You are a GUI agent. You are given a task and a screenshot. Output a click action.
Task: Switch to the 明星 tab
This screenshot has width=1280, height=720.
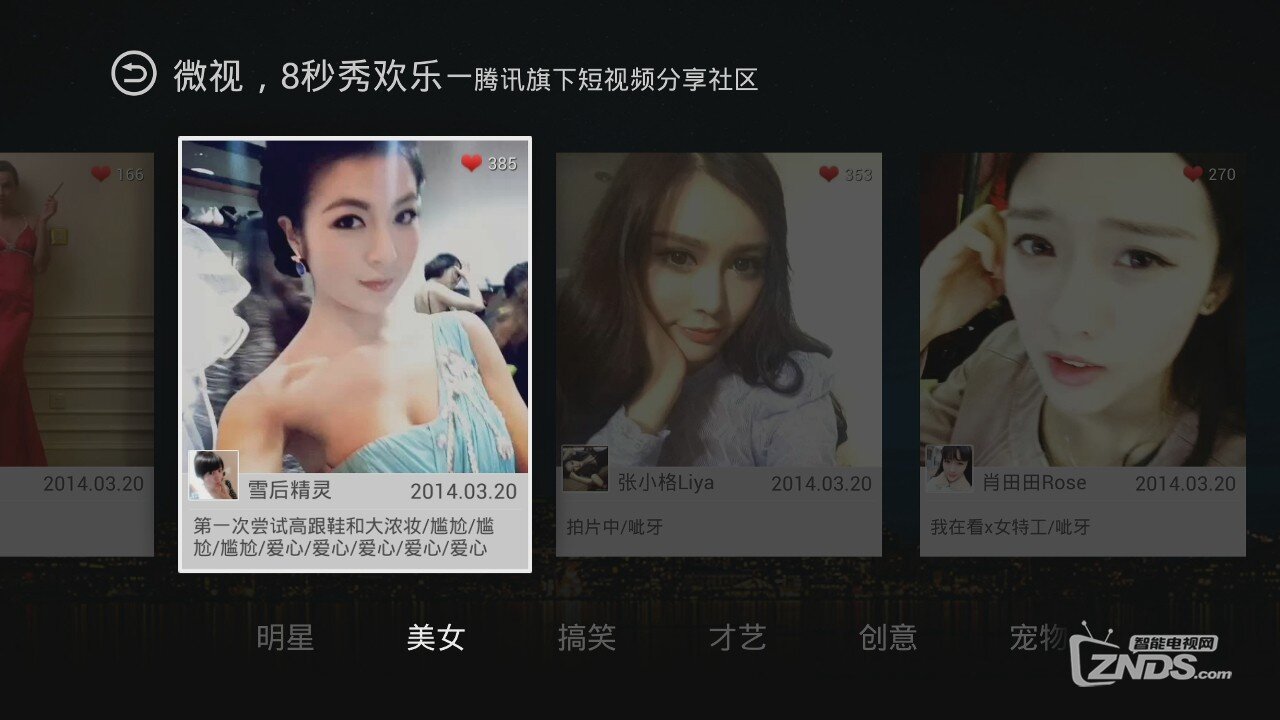(285, 637)
